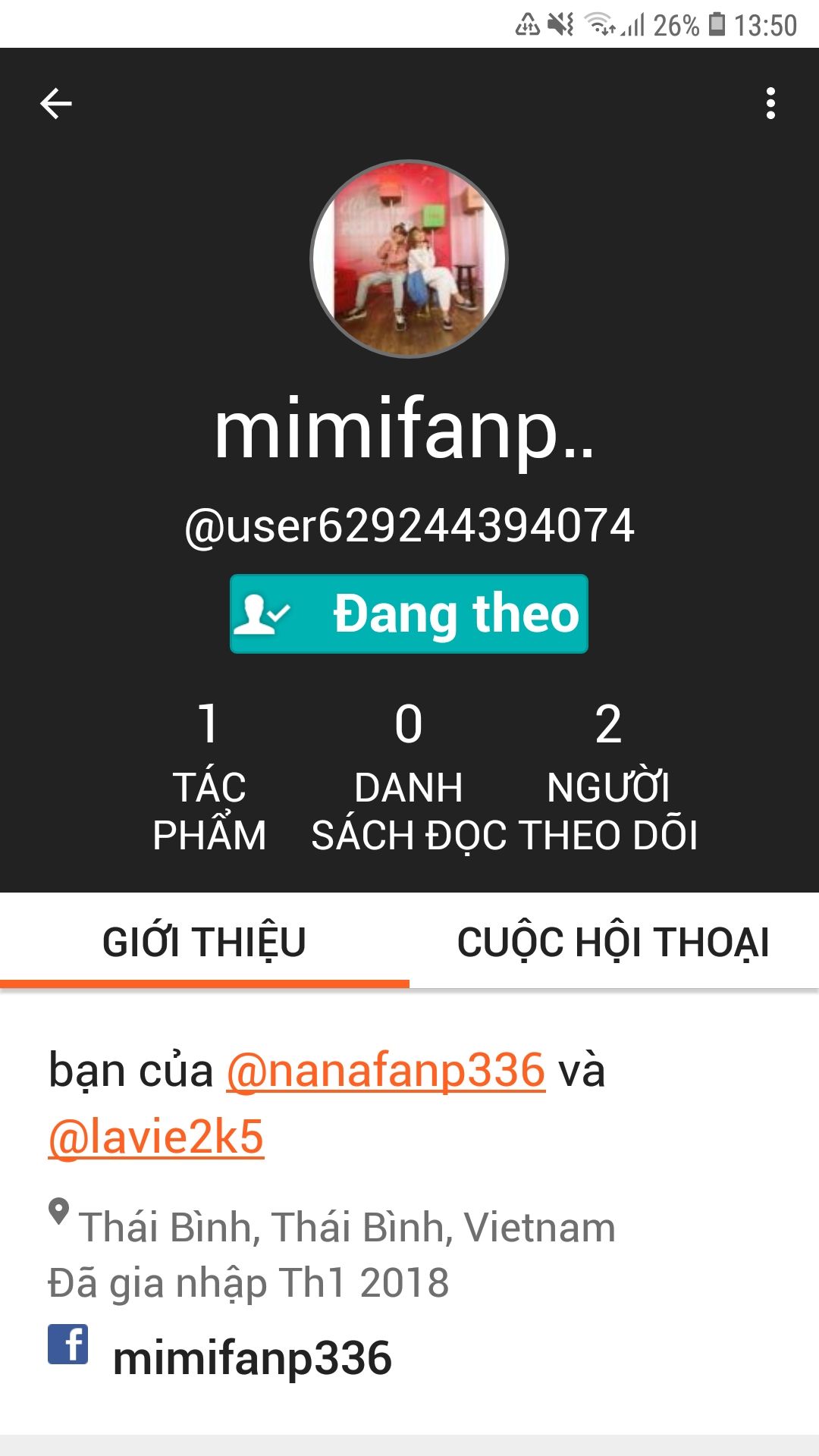The image size is (819, 1456).
Task: Open the three-dot overflow menu
Action: click(x=770, y=104)
